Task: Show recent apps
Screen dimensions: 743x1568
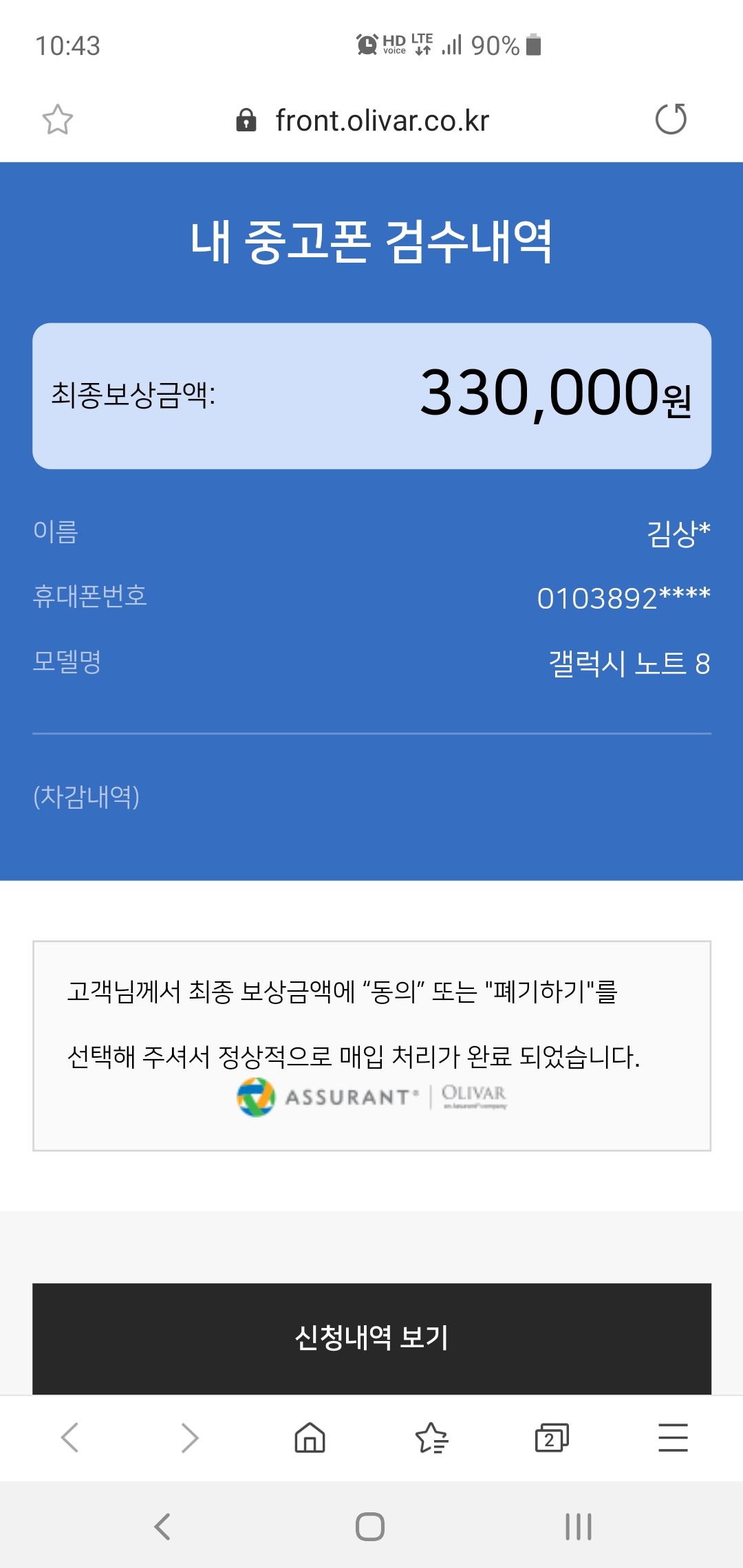Action: click(x=578, y=1527)
